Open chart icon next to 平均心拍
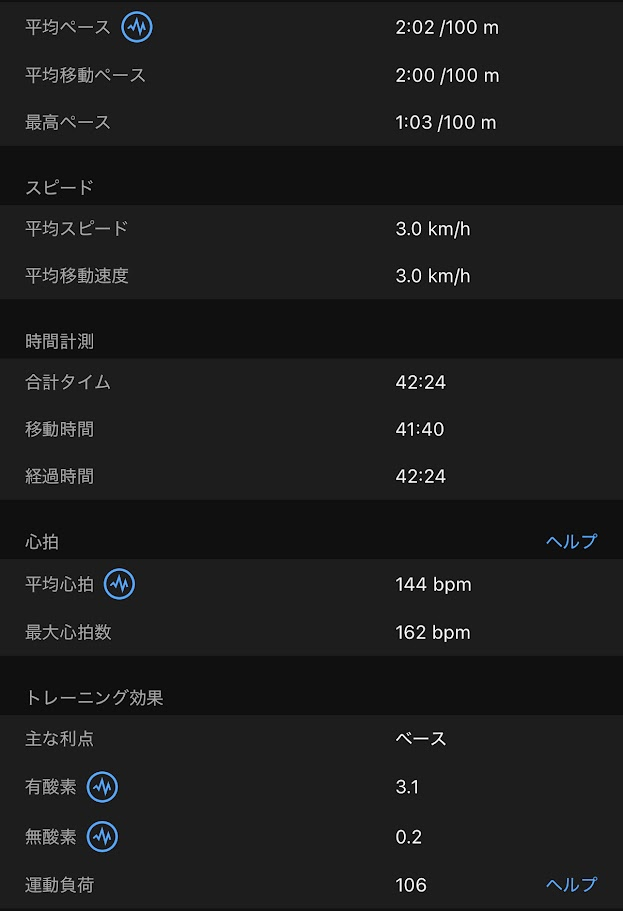Screen dimensions: 623x911 (119, 584)
